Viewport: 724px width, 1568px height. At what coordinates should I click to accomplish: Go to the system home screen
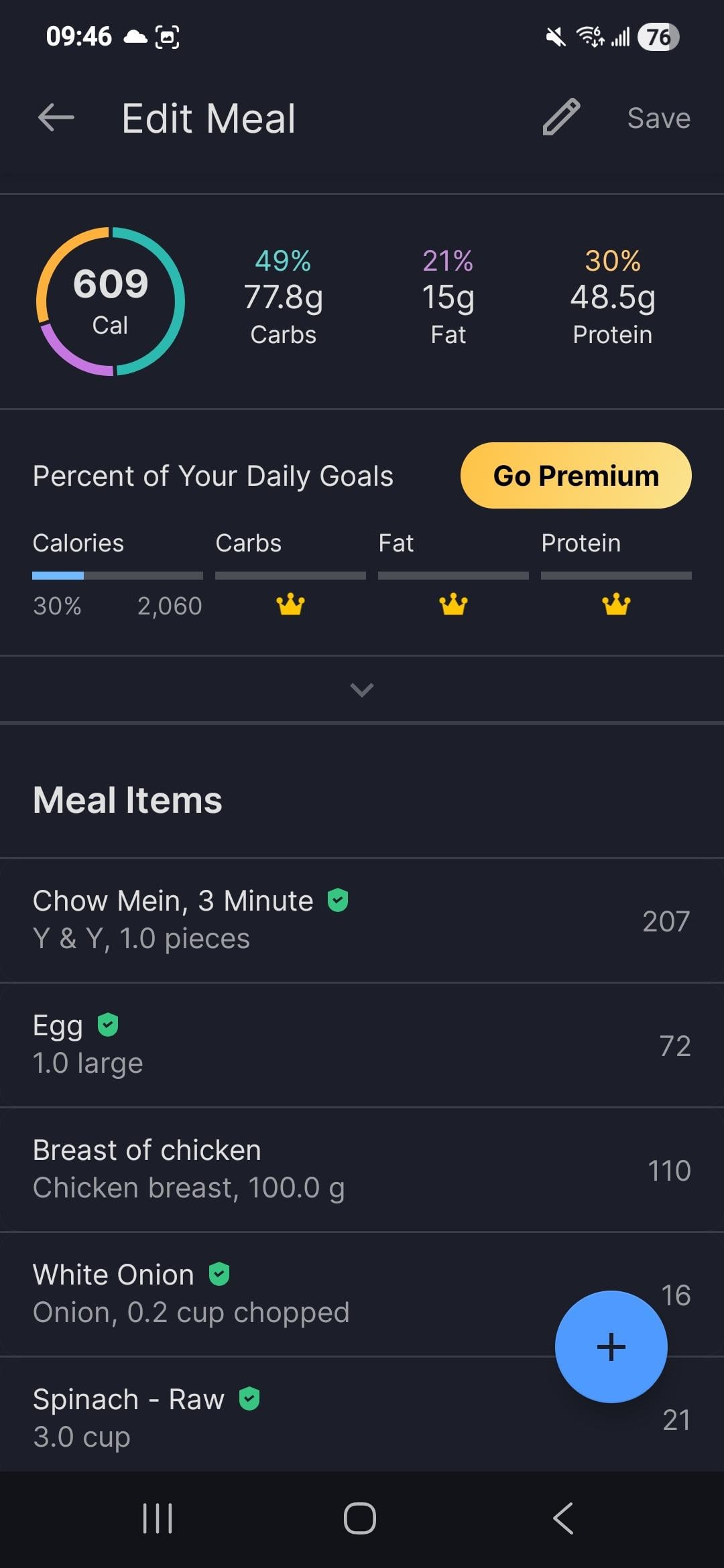(x=360, y=1518)
